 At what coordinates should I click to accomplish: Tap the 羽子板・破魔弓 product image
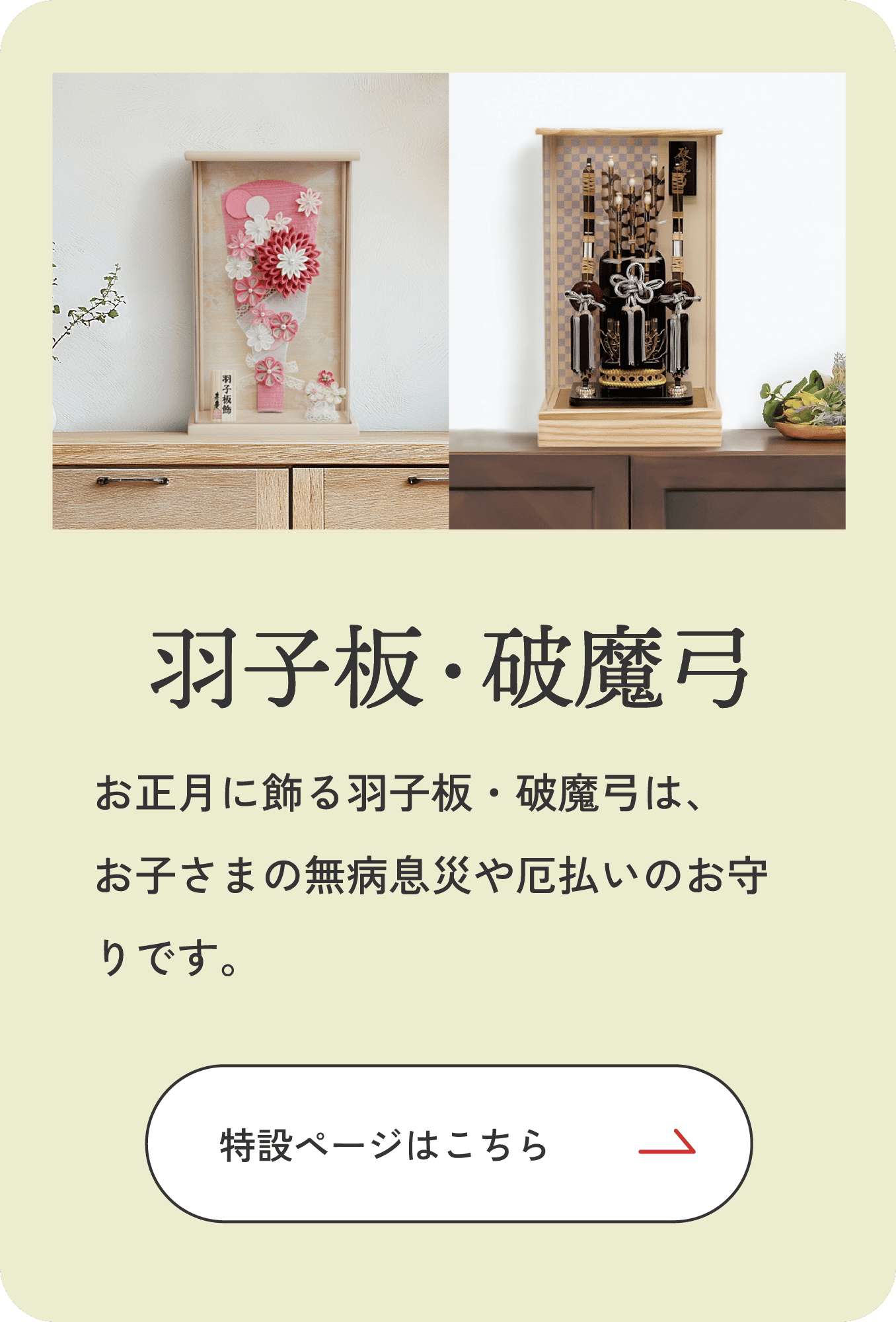pos(449,301)
